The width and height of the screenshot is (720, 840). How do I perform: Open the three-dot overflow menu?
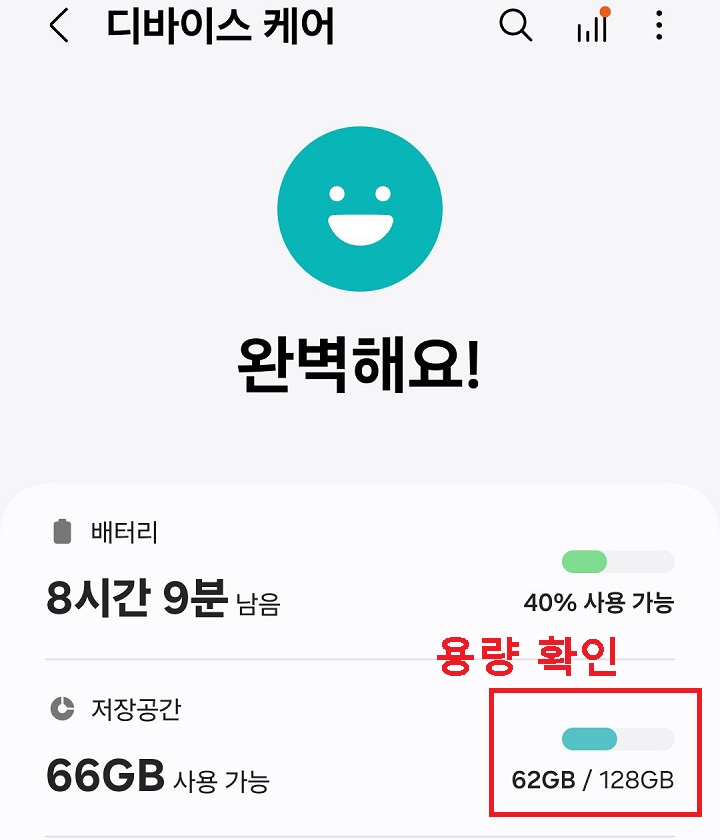[659, 27]
